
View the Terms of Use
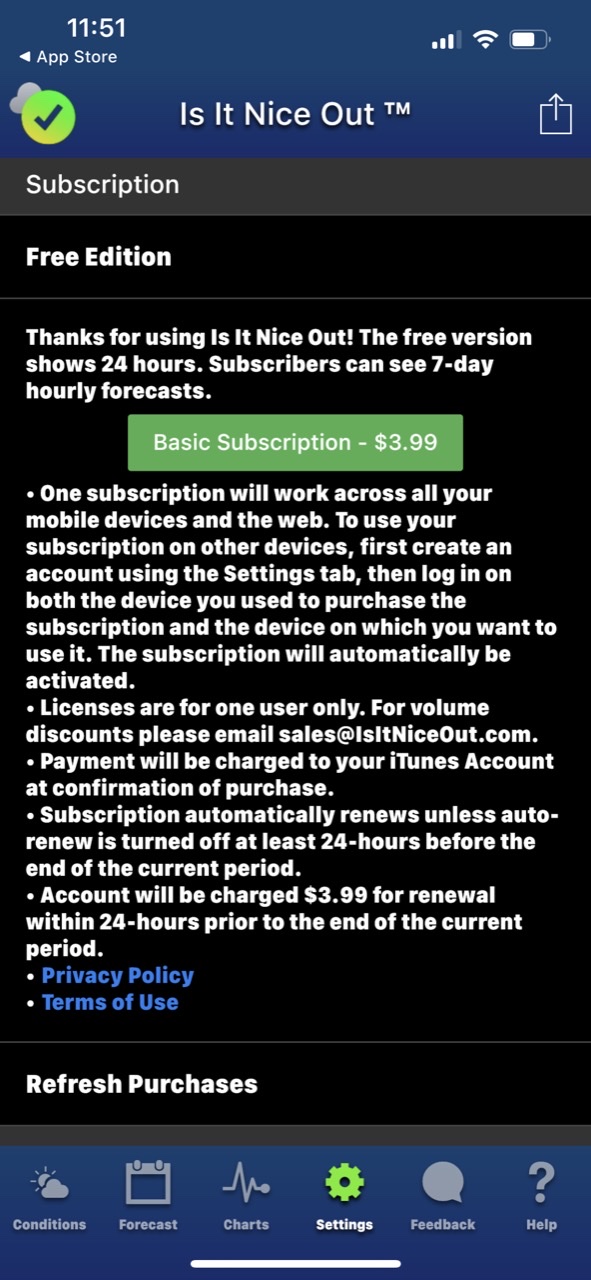point(110,1002)
